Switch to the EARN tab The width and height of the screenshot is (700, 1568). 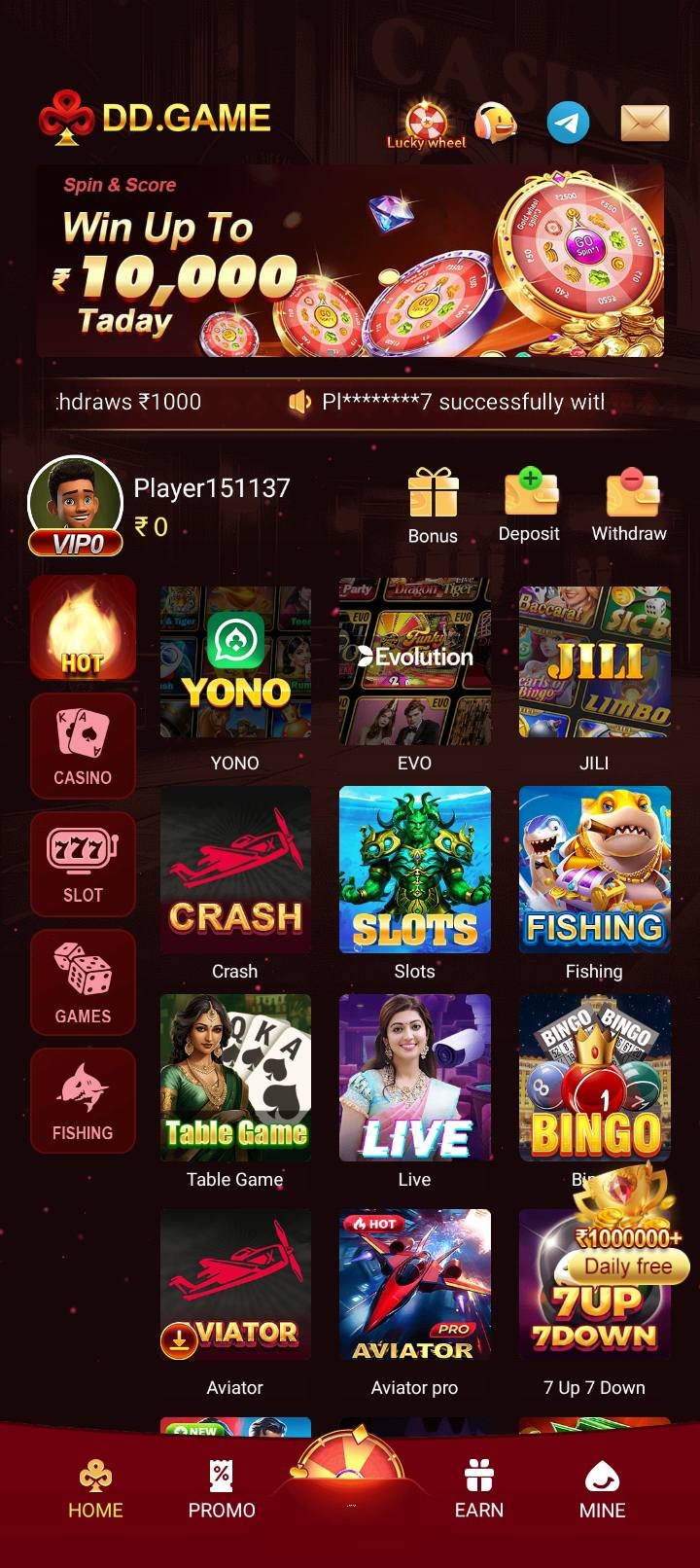tap(479, 1490)
